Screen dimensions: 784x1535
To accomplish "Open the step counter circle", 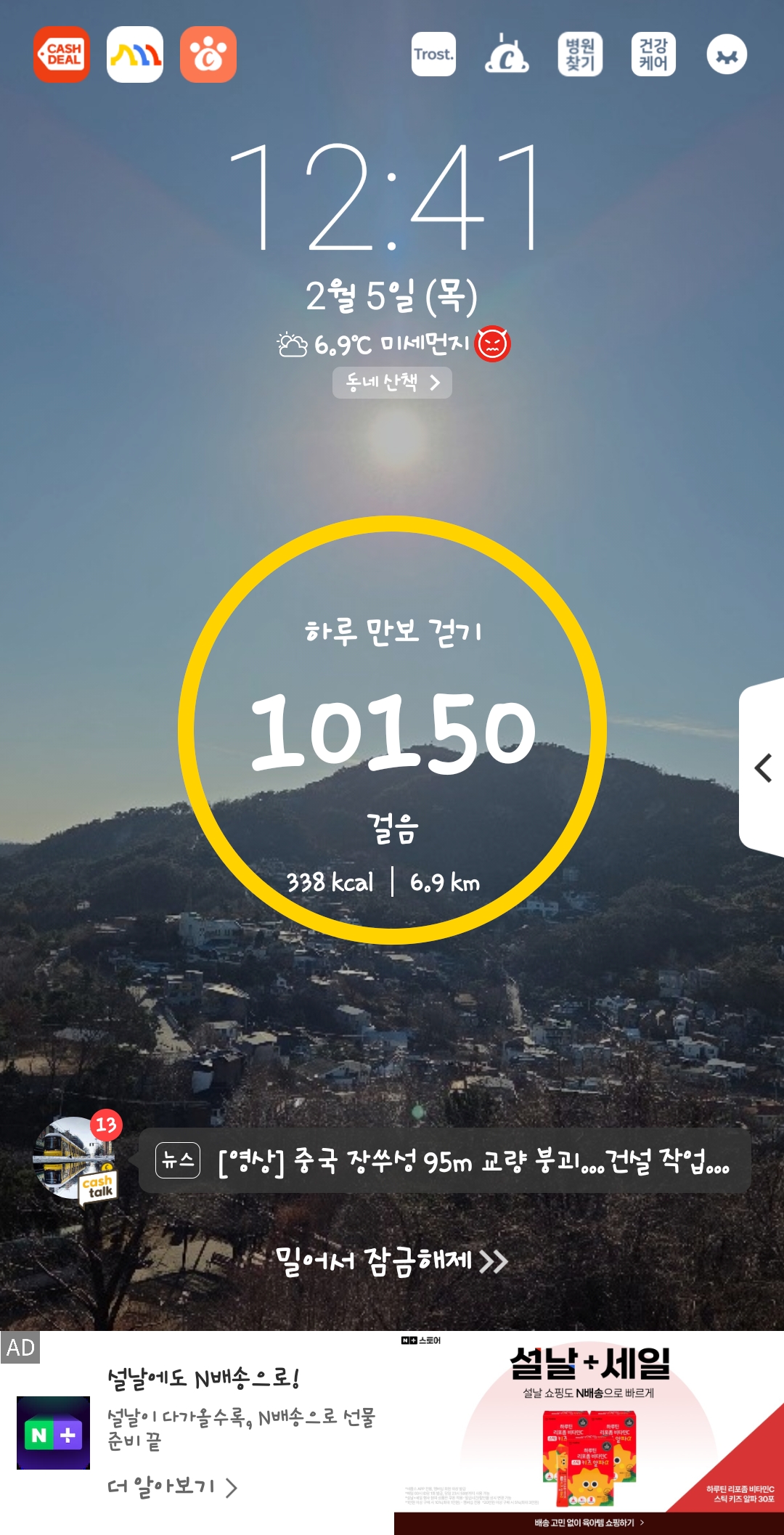I will 392,730.
